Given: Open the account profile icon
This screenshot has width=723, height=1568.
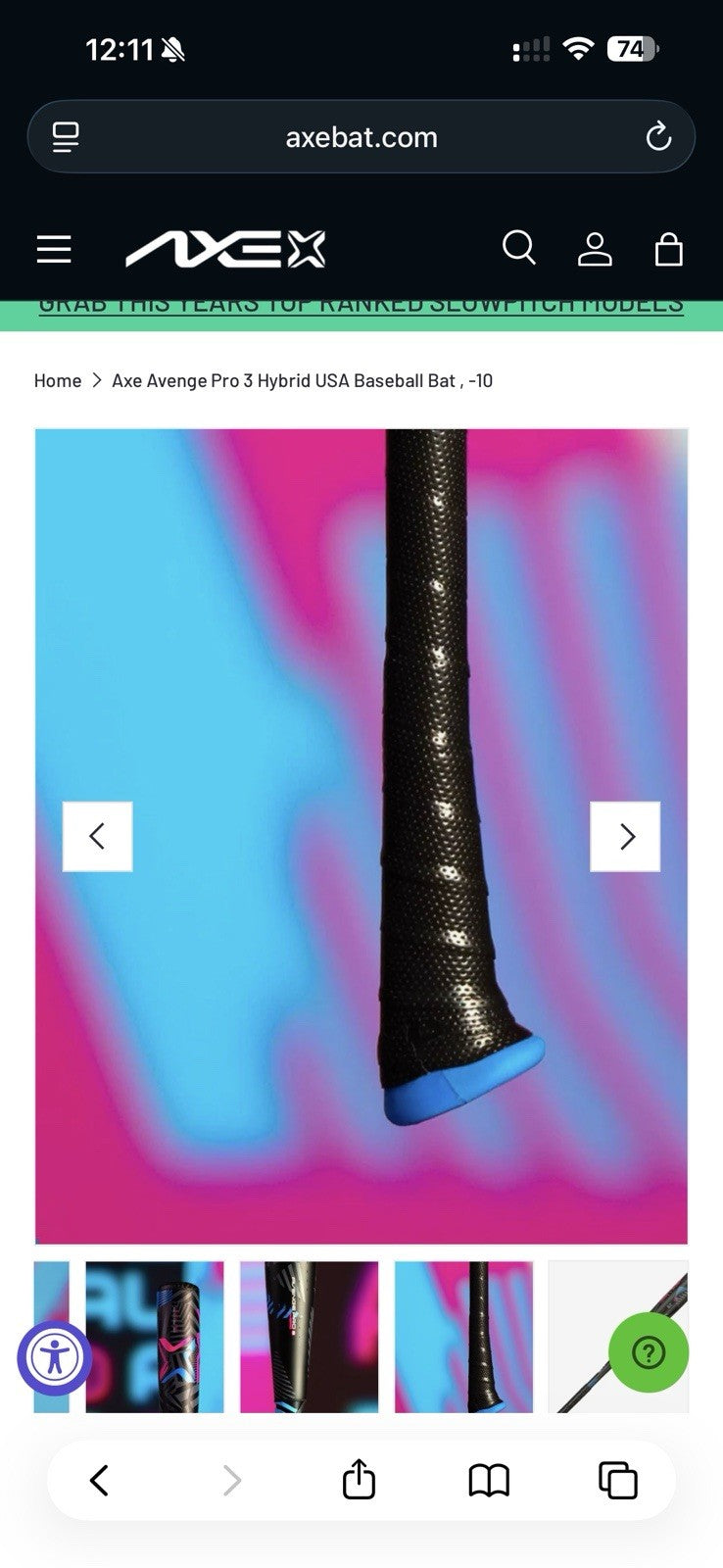Looking at the screenshot, I should (594, 249).
